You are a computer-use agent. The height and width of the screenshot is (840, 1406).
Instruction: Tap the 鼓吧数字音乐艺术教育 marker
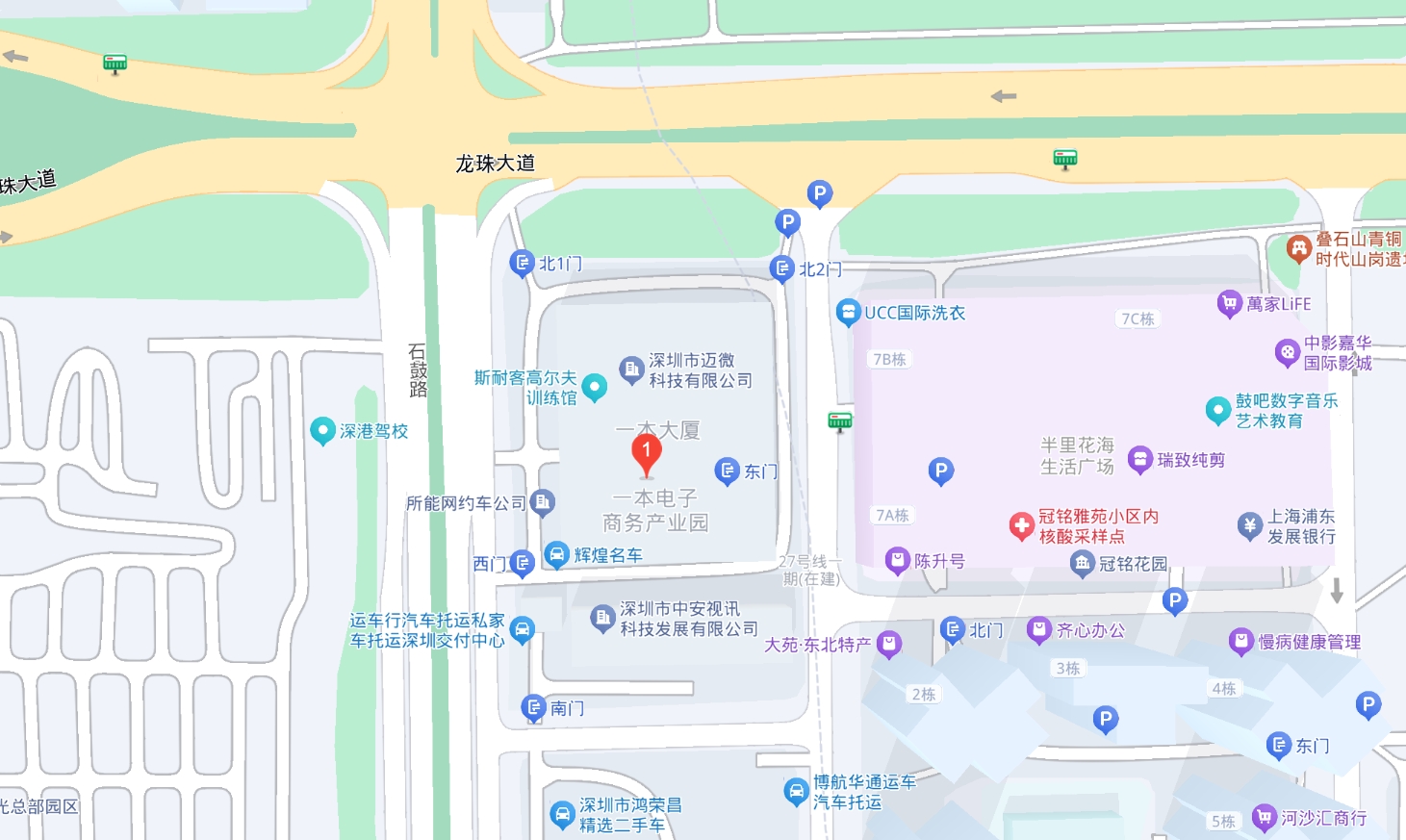click(x=1217, y=410)
